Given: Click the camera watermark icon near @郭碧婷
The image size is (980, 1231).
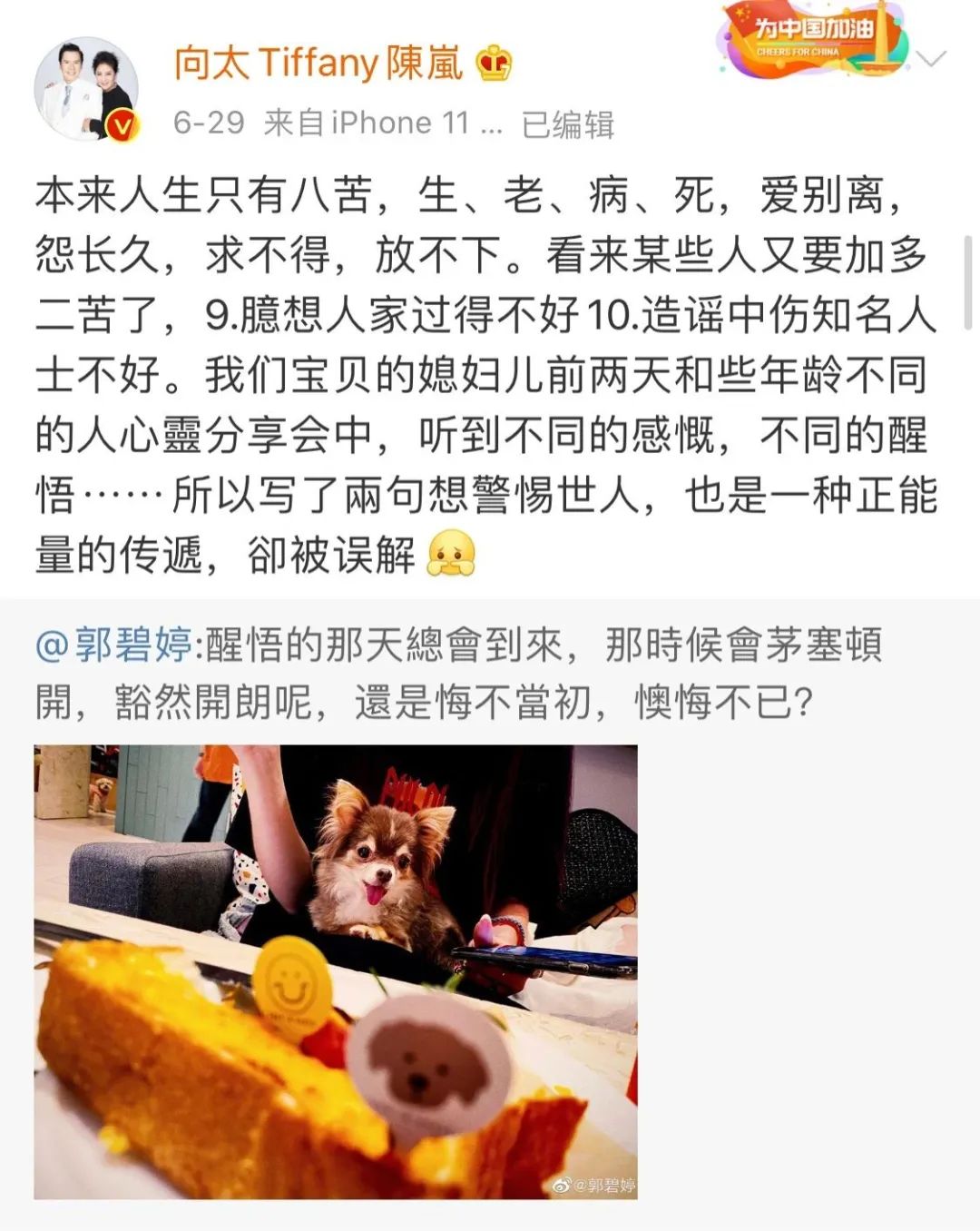Looking at the screenshot, I should (562, 1185).
